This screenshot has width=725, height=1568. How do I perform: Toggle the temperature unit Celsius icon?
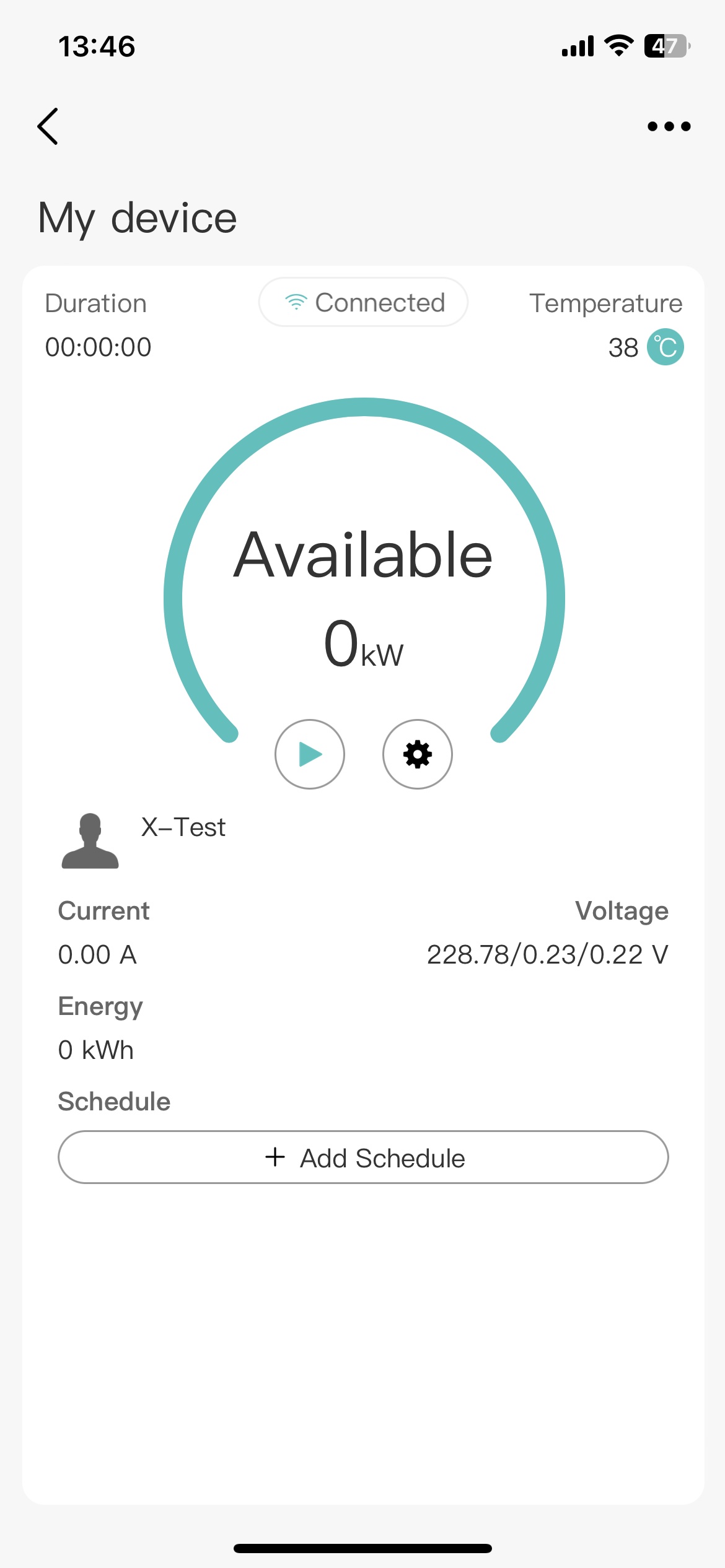[x=666, y=347]
